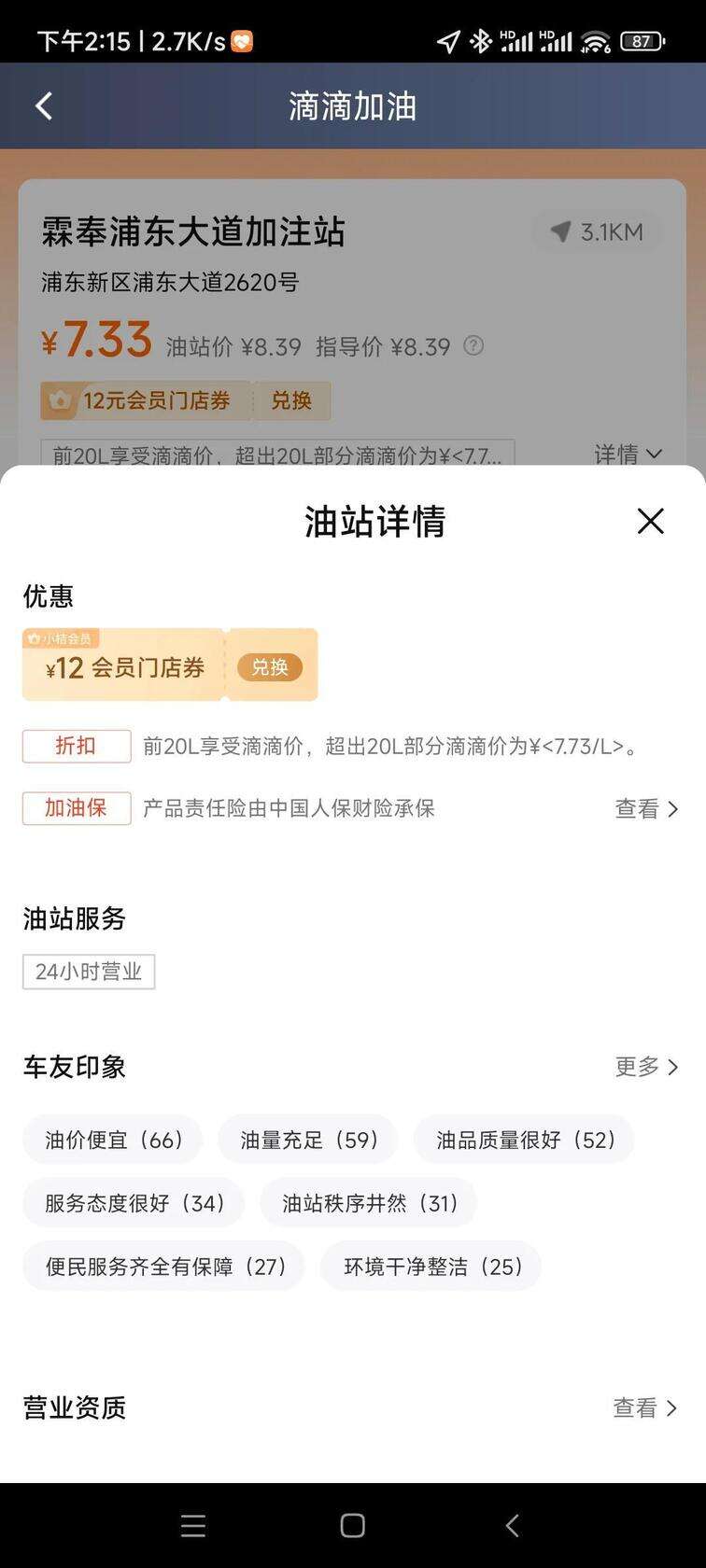Image resolution: width=706 pixels, height=1568 pixels.
Task: Select the 服务态度很好（34）tag
Action: (134, 1203)
